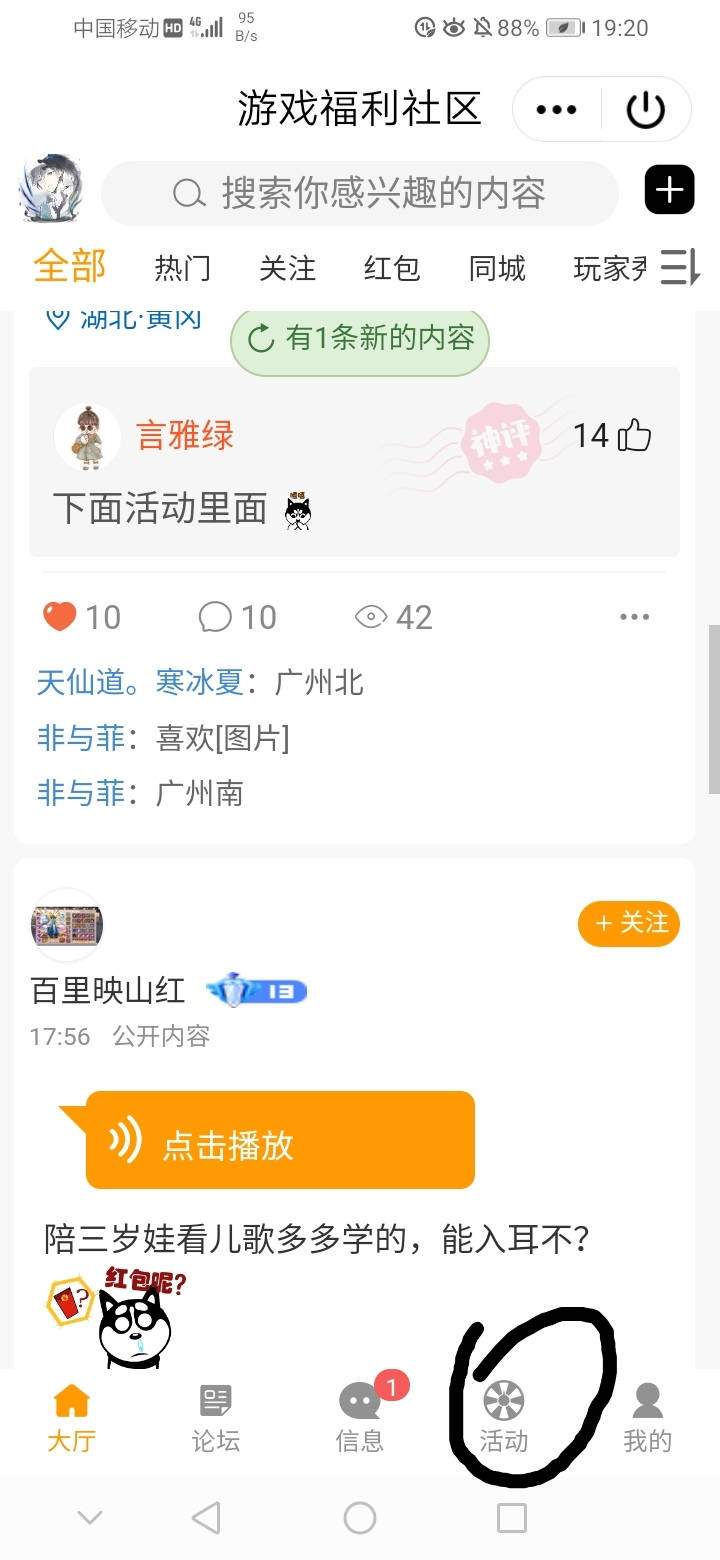Close the mini program with power icon
Viewport: 720px width, 1560px height.
(x=645, y=110)
